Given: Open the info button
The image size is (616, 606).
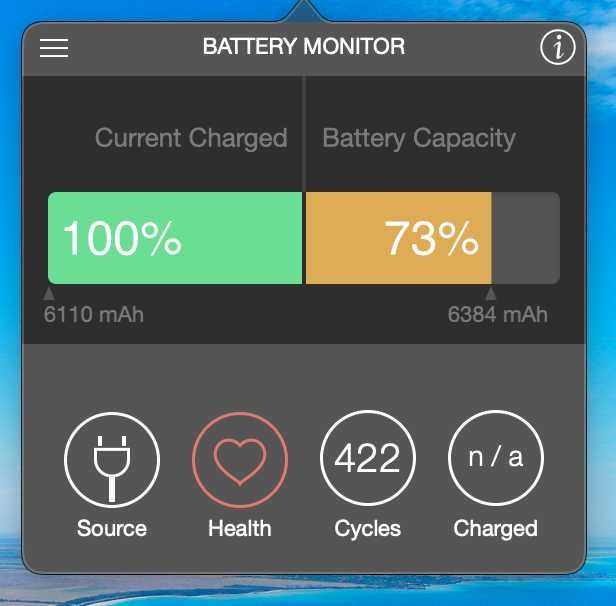Looking at the screenshot, I should pyautogui.click(x=557, y=48).
